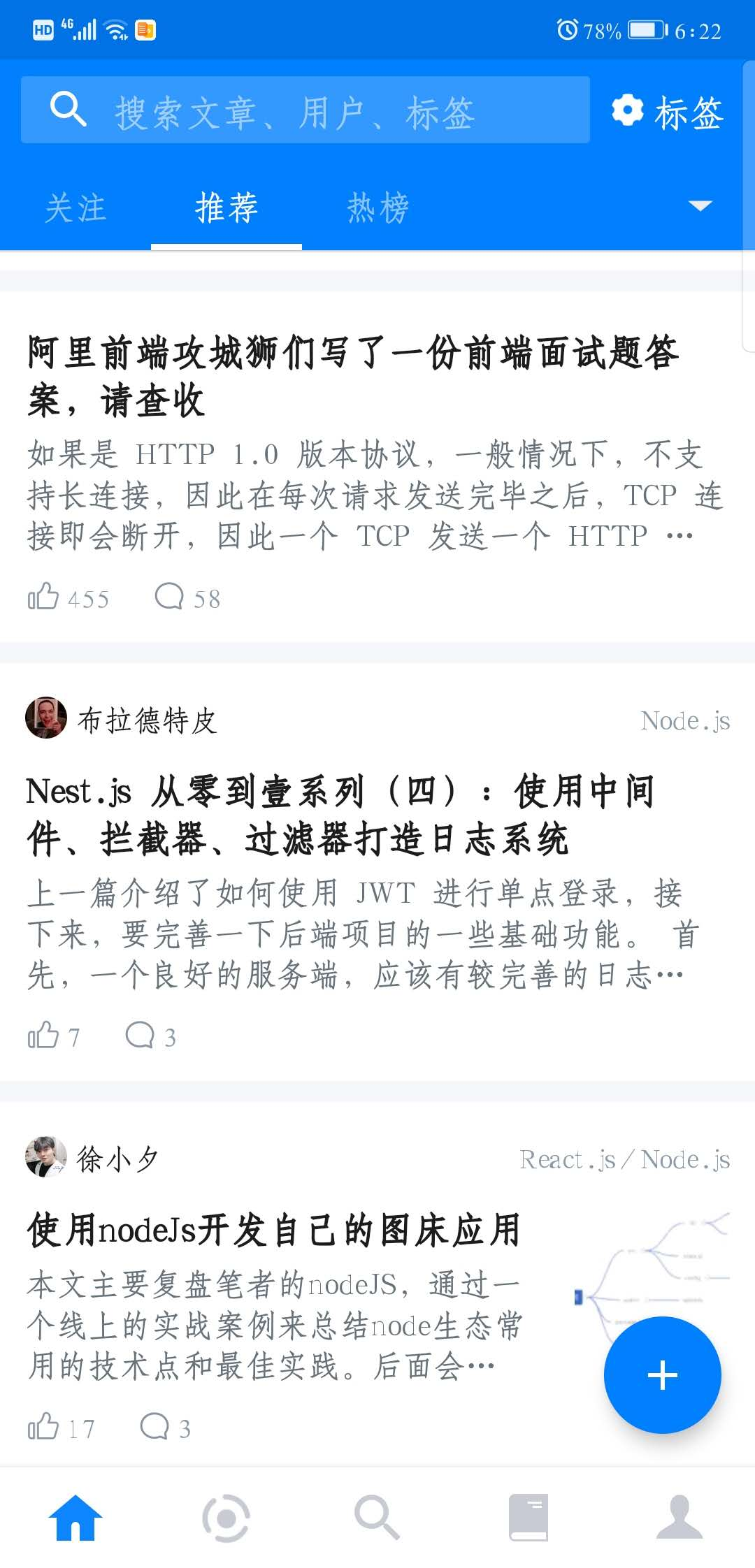This screenshot has width=755, height=1568.
Task: Open comments on the Nest.js article
Action: 141,1036
